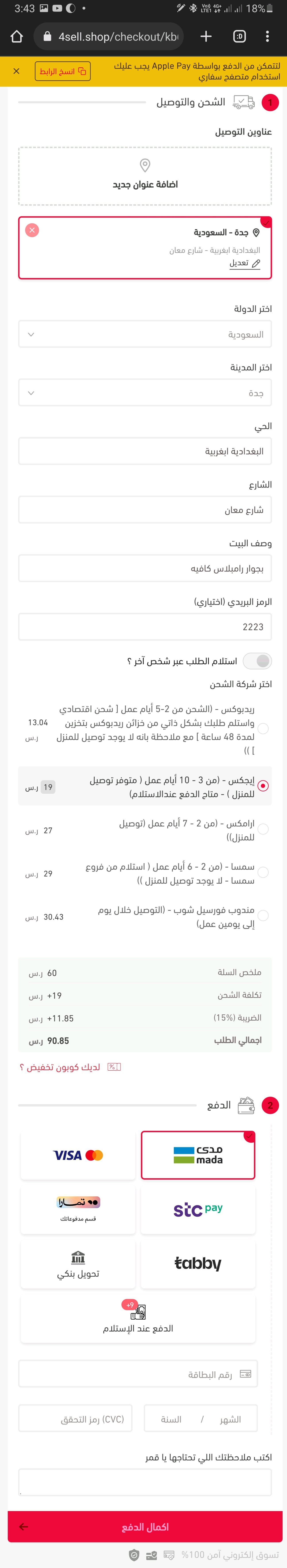Viewport: 287px width, 1568px height.
Task: Open the city dropdown showing جدة
Action: click(145, 393)
